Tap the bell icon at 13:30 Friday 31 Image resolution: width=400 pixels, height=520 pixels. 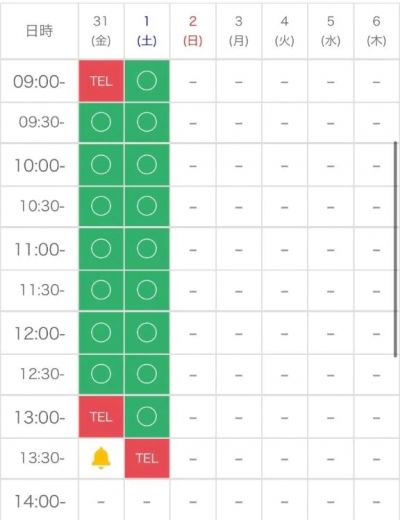tap(101, 458)
